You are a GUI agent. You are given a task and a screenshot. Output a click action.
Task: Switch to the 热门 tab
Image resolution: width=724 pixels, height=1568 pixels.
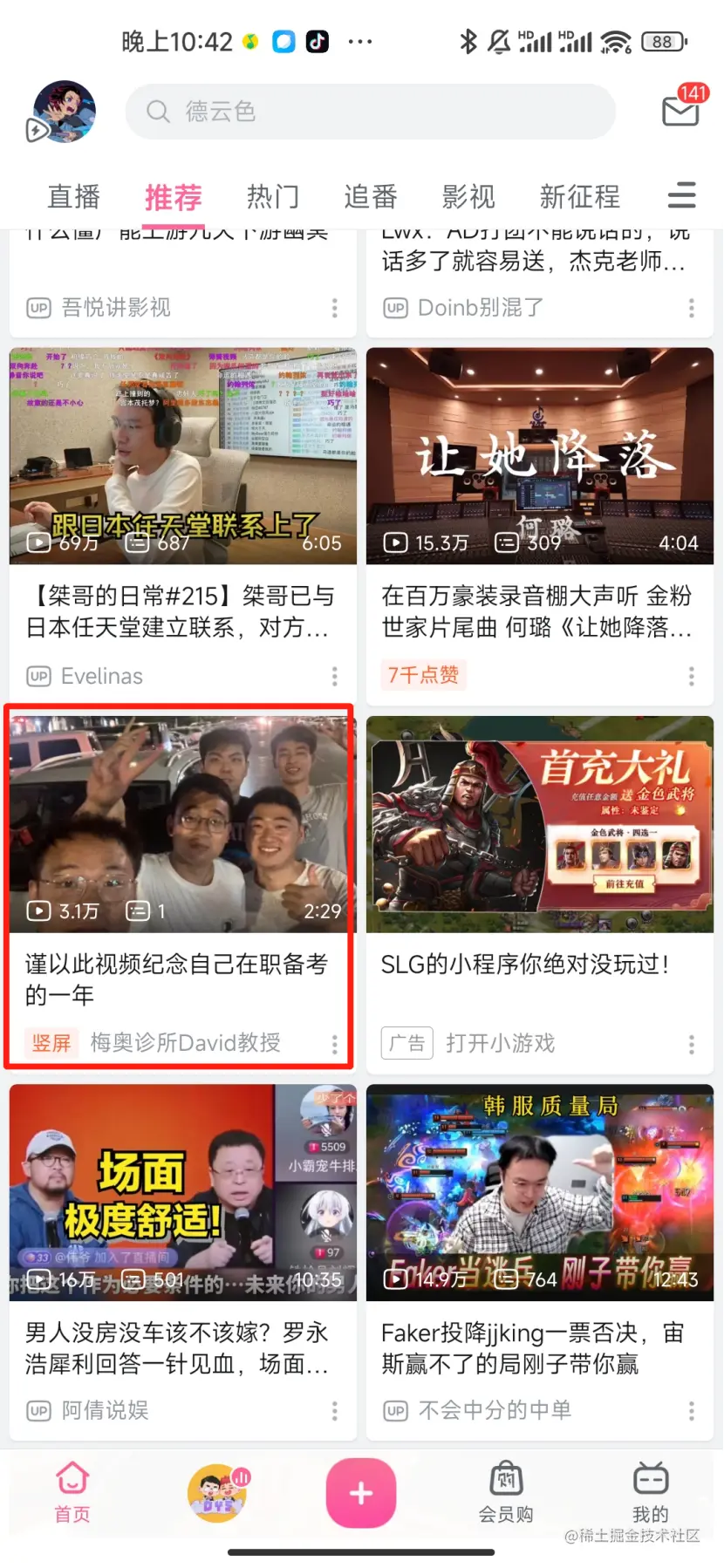[x=272, y=197]
